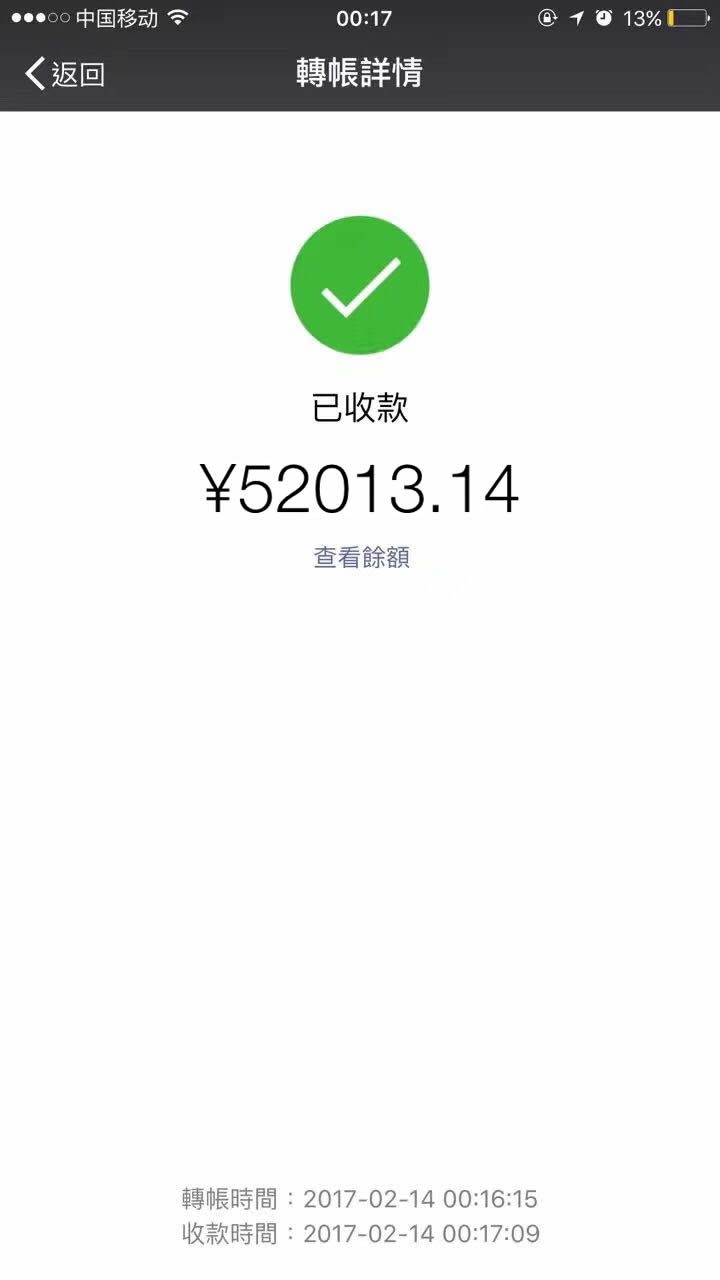Go back using the 返回 button
The width and height of the screenshot is (720, 1280).
[65, 74]
